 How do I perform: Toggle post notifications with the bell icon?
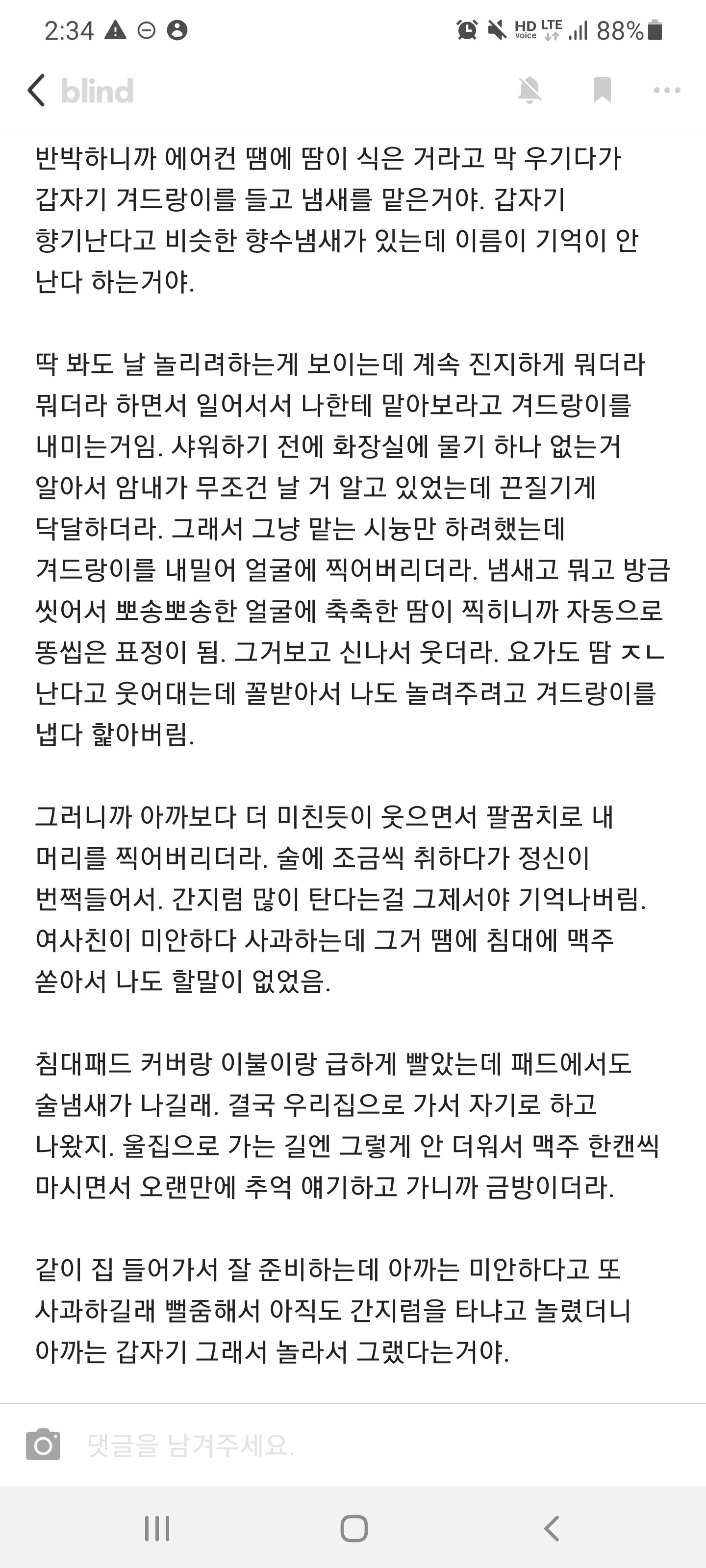[529, 91]
